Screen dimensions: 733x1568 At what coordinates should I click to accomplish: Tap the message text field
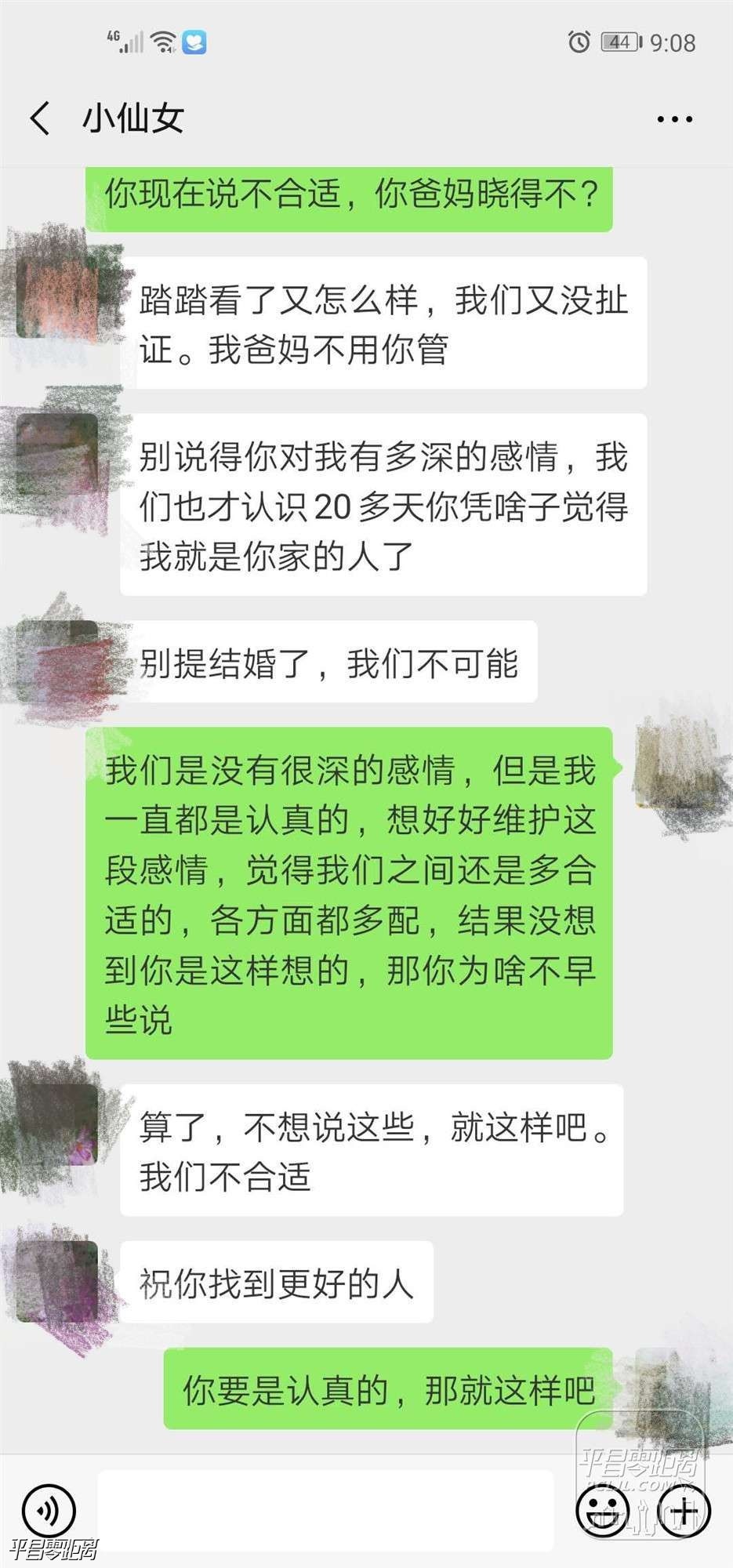tap(325, 1509)
